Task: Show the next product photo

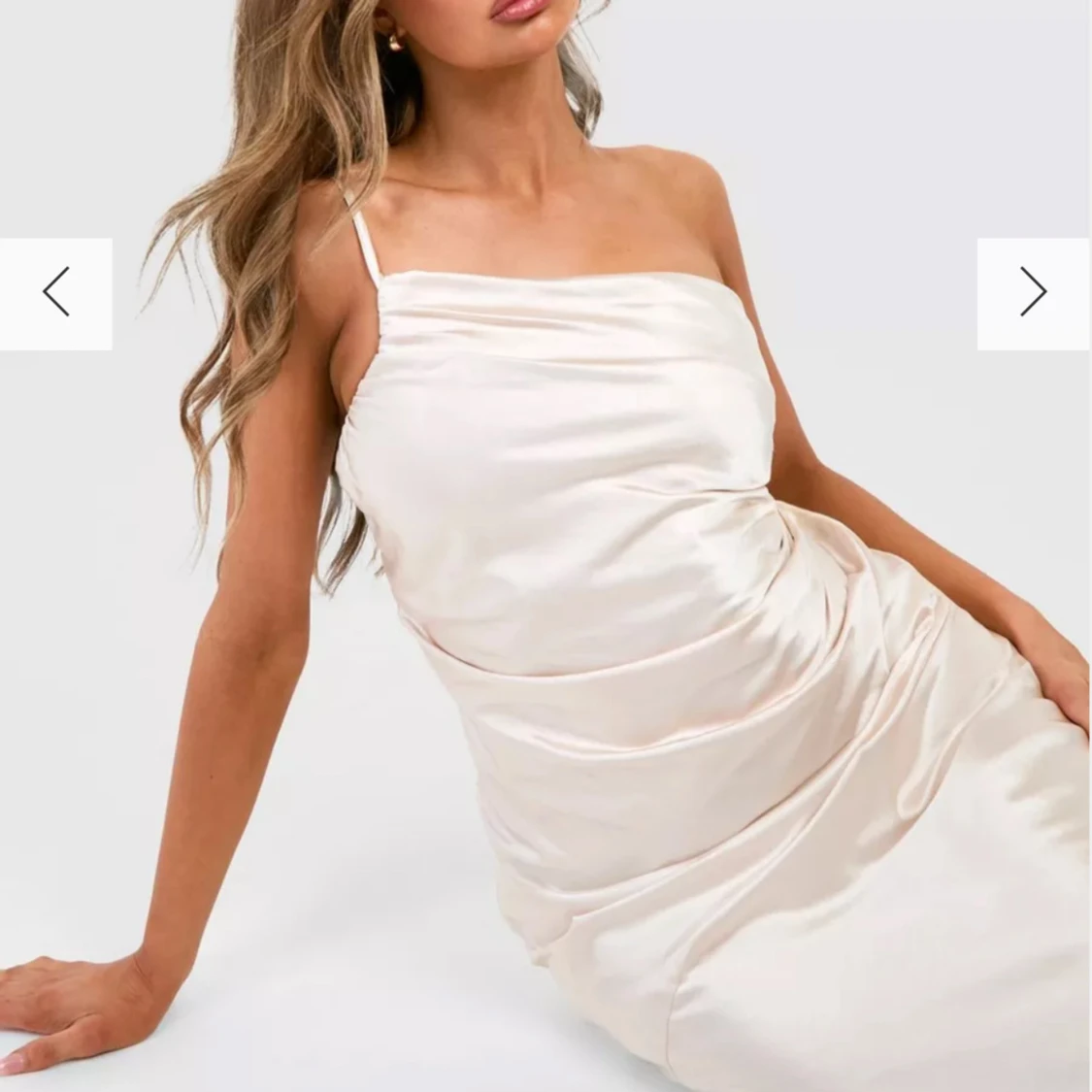Action: [x=1034, y=292]
